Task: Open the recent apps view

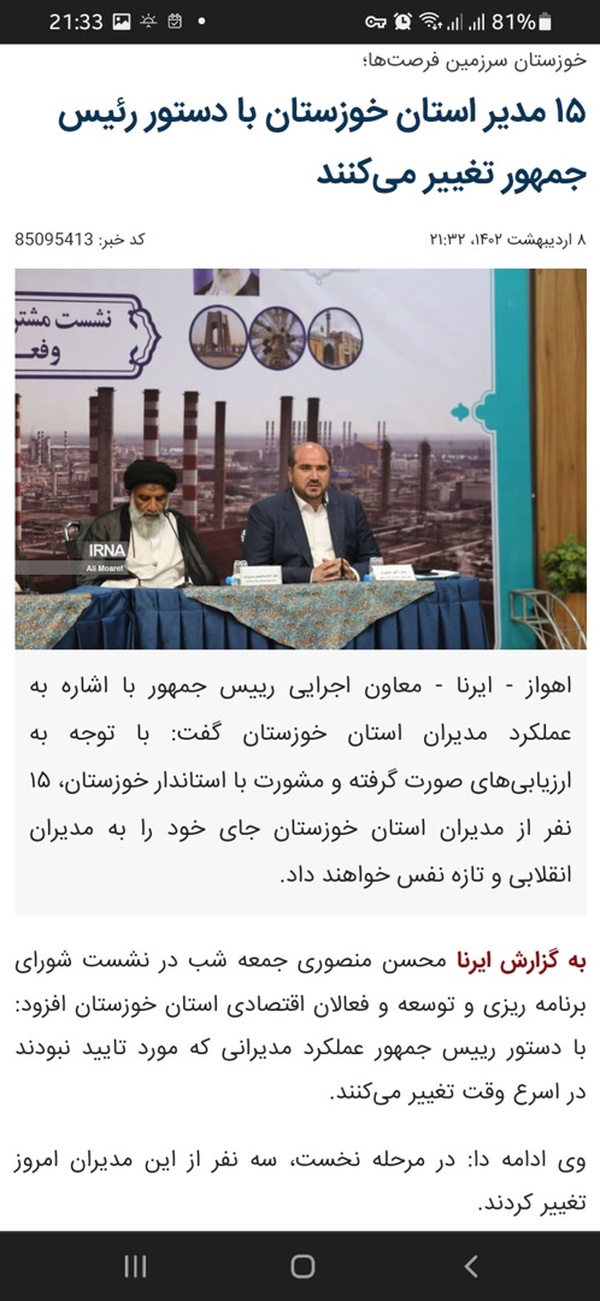Action: tap(135, 1266)
